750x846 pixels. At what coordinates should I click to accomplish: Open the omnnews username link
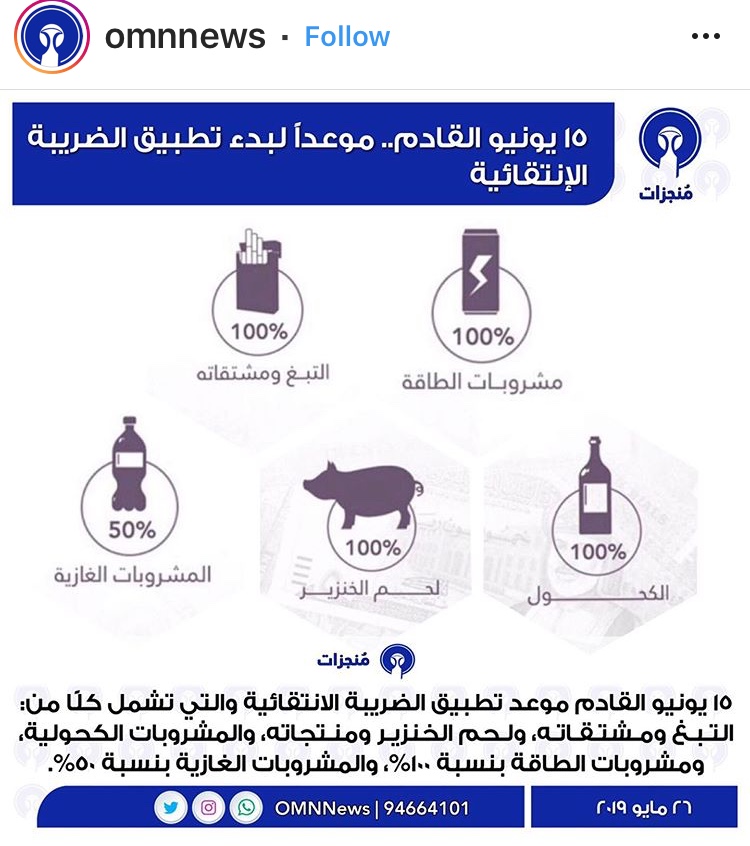tap(185, 38)
